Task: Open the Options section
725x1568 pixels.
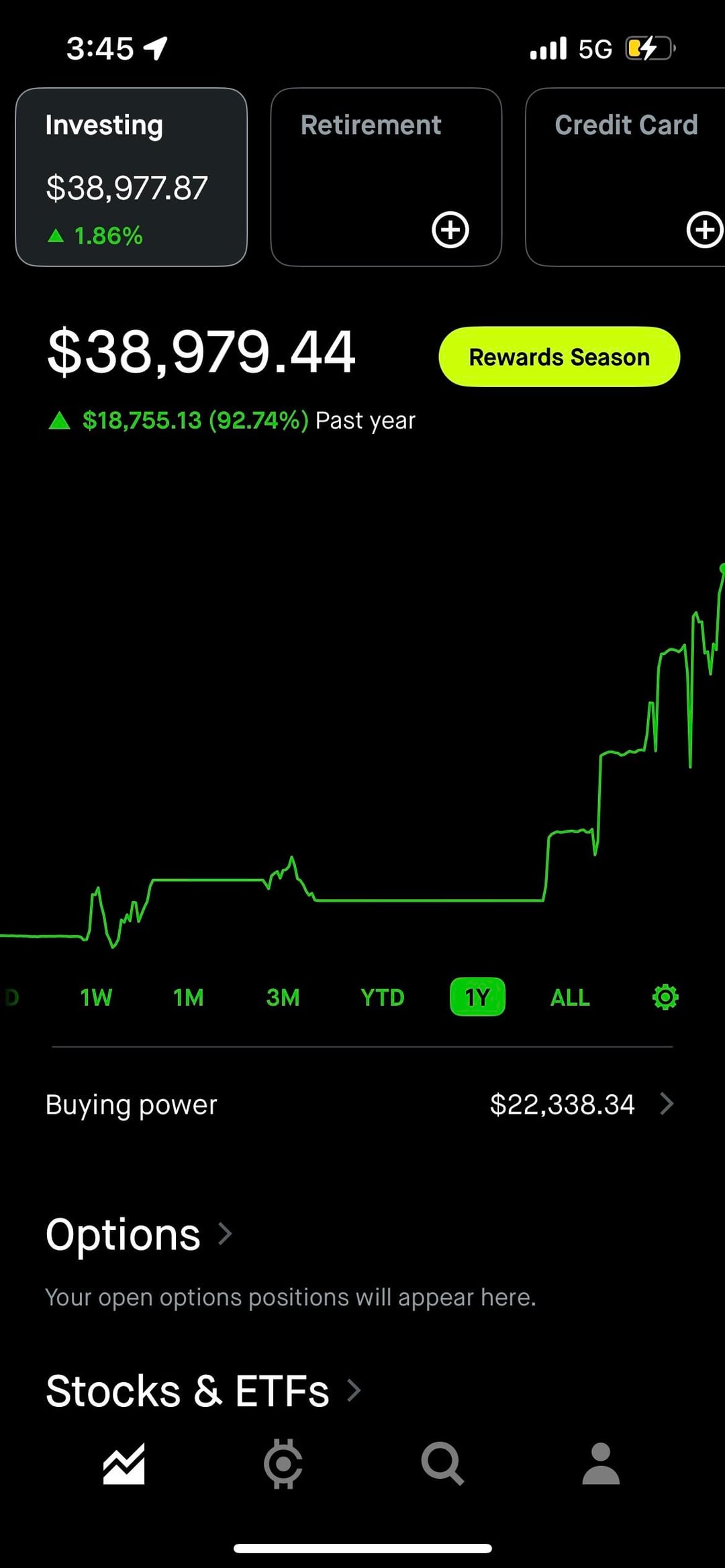Action: point(138,1235)
